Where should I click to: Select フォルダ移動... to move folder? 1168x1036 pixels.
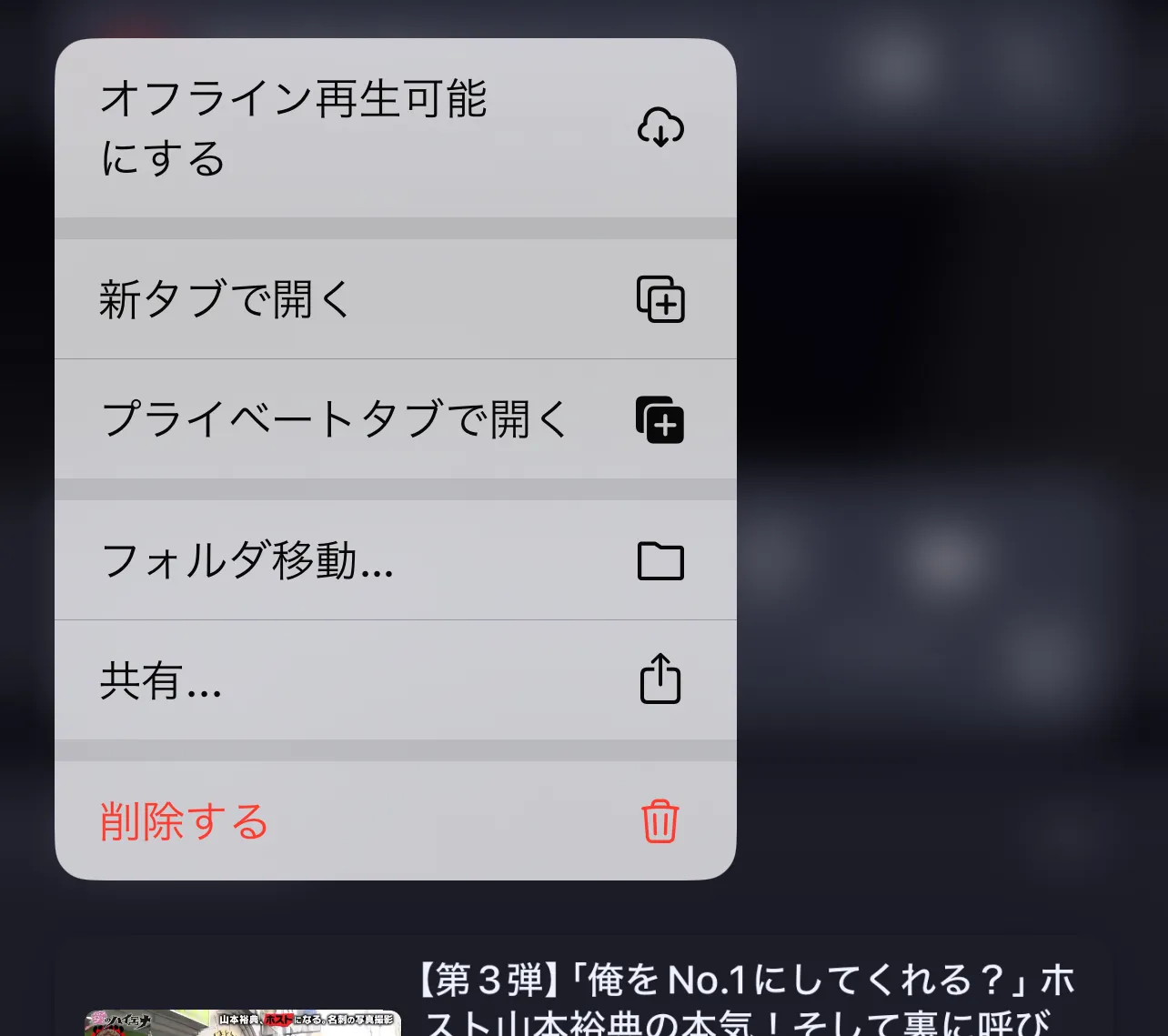[394, 560]
